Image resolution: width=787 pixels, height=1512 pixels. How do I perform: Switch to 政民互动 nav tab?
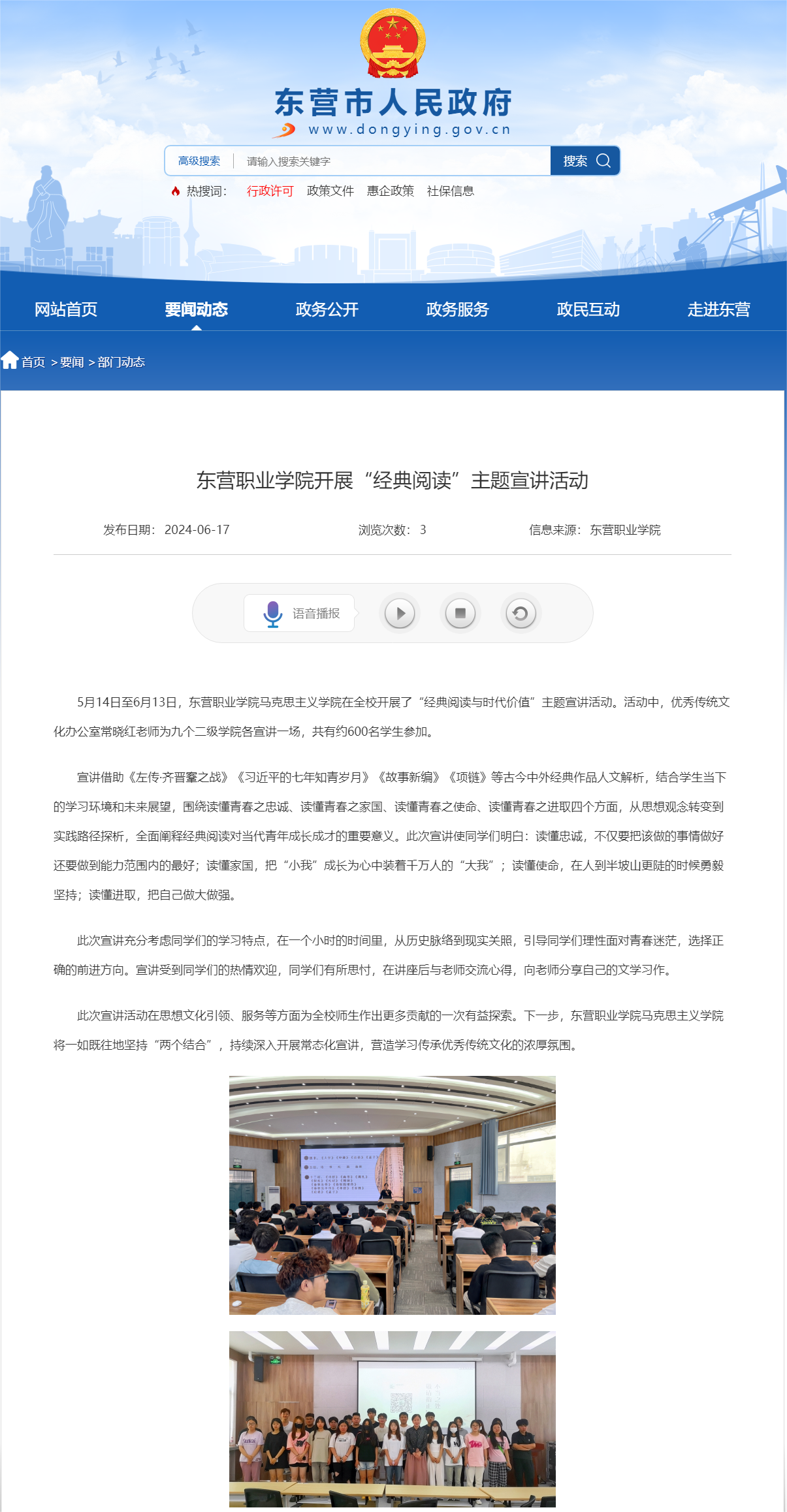pos(588,309)
